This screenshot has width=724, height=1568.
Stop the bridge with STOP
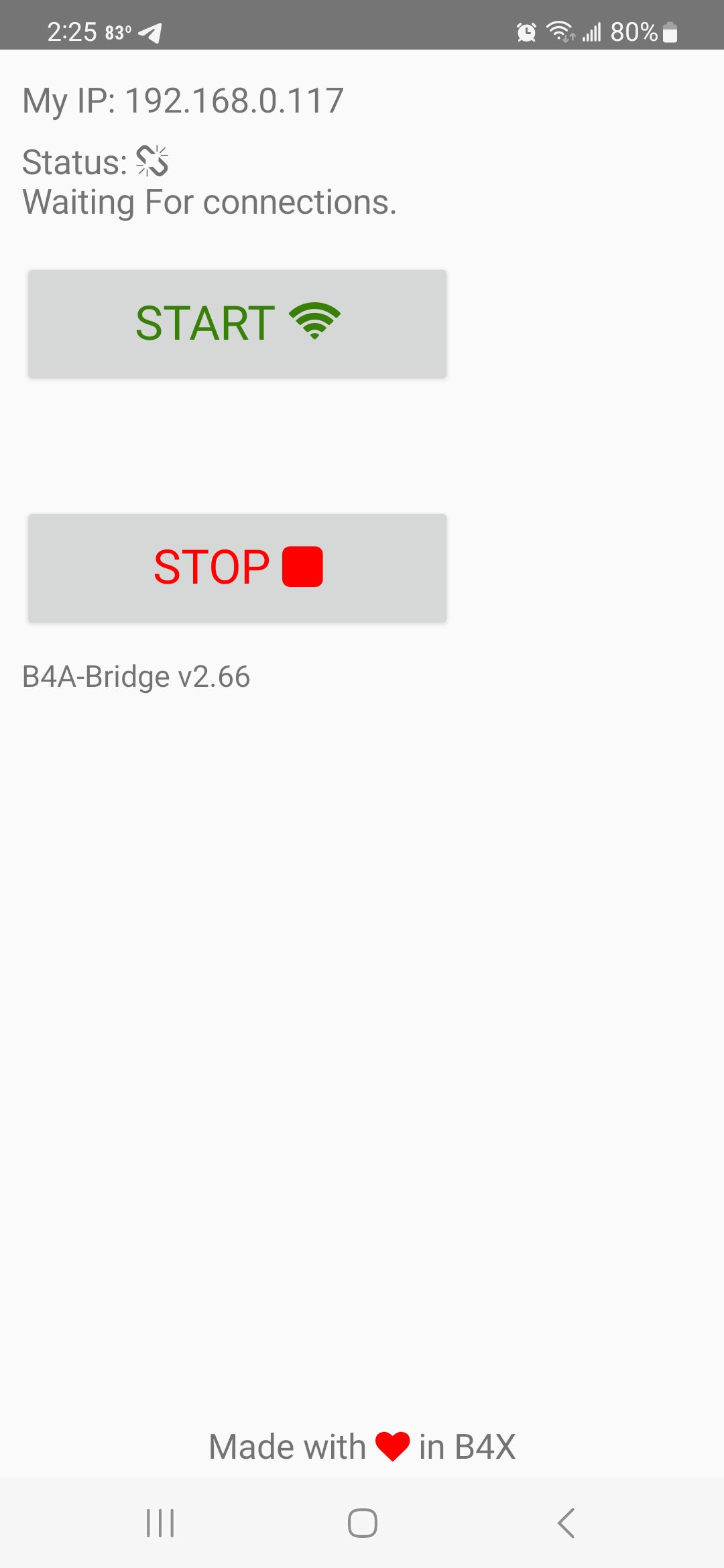tap(237, 568)
